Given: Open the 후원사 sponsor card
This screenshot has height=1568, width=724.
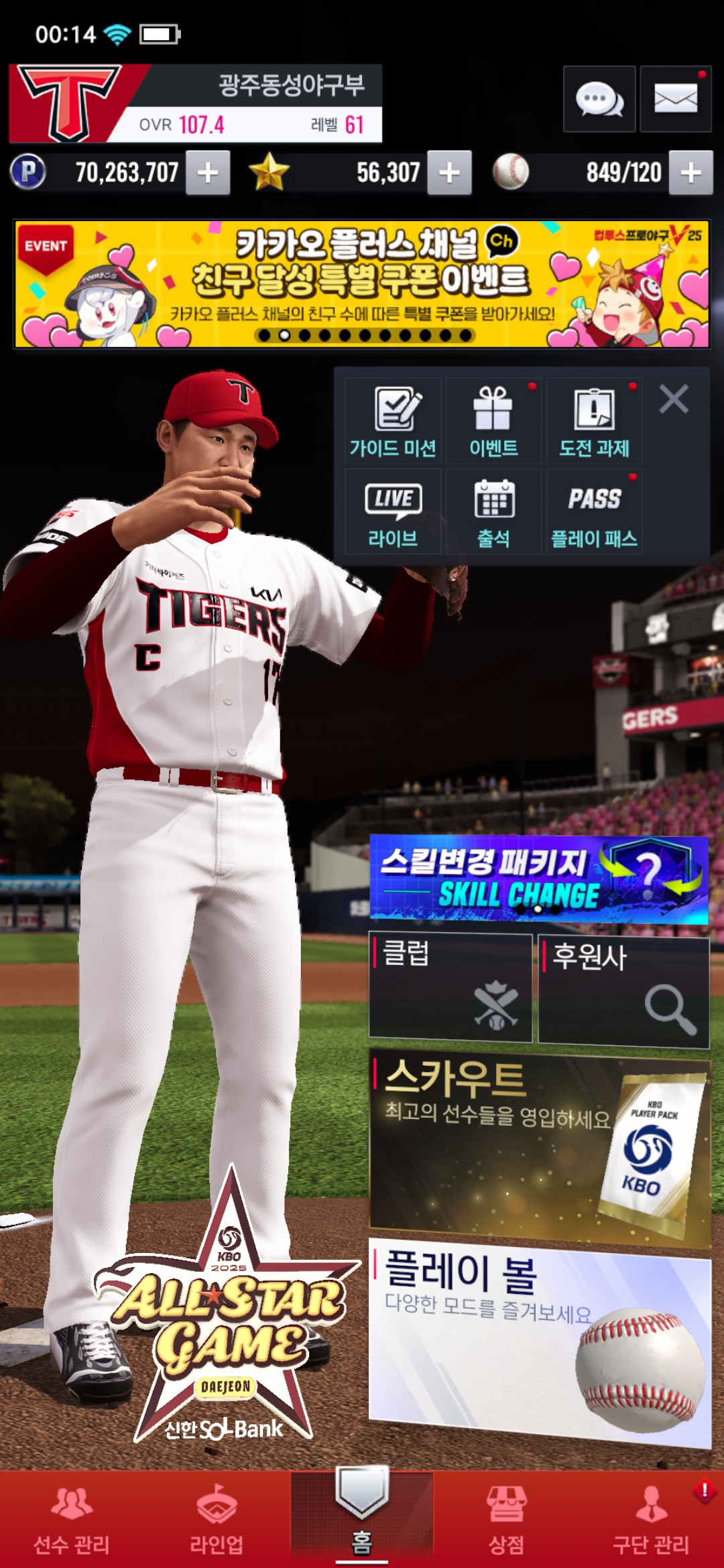Looking at the screenshot, I should [623, 992].
